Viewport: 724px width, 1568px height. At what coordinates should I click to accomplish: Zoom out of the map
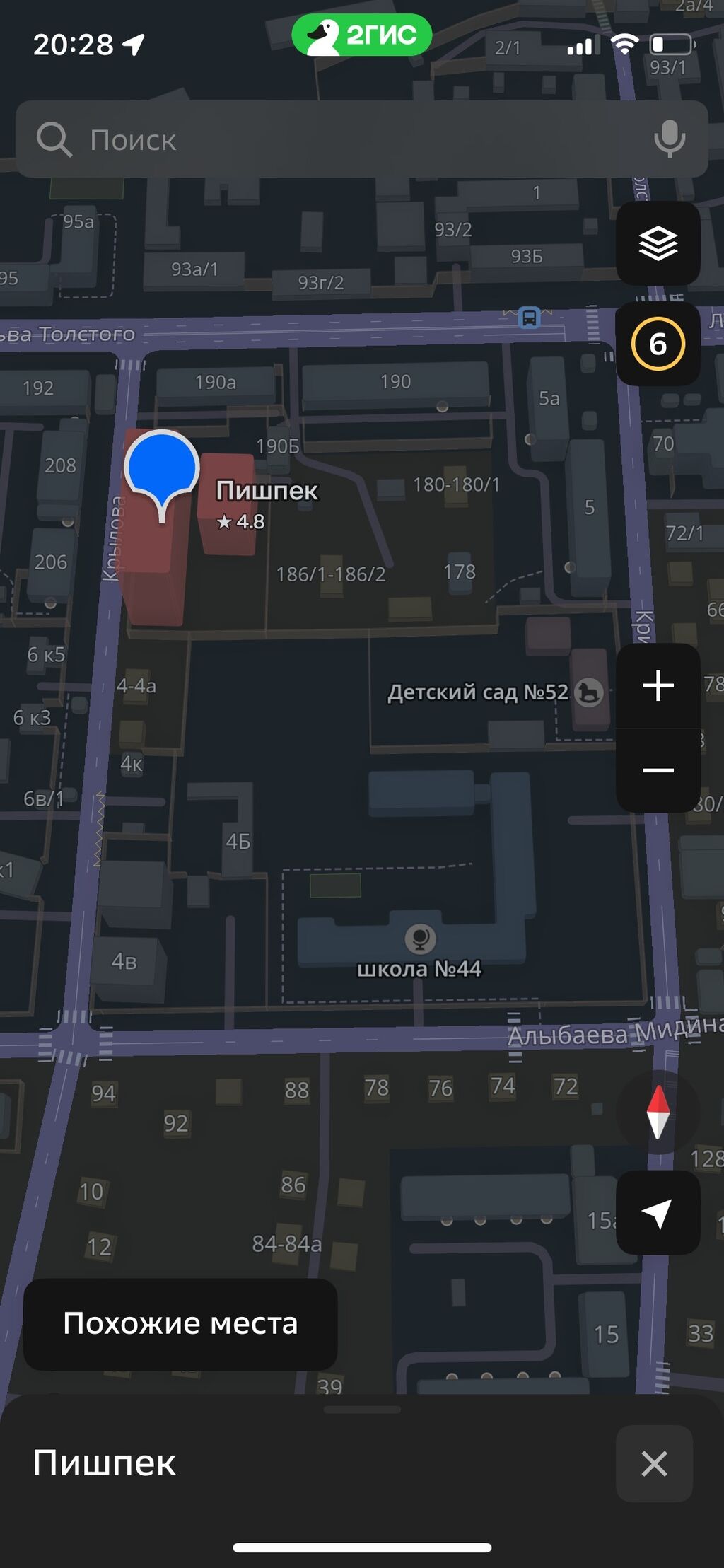658,770
